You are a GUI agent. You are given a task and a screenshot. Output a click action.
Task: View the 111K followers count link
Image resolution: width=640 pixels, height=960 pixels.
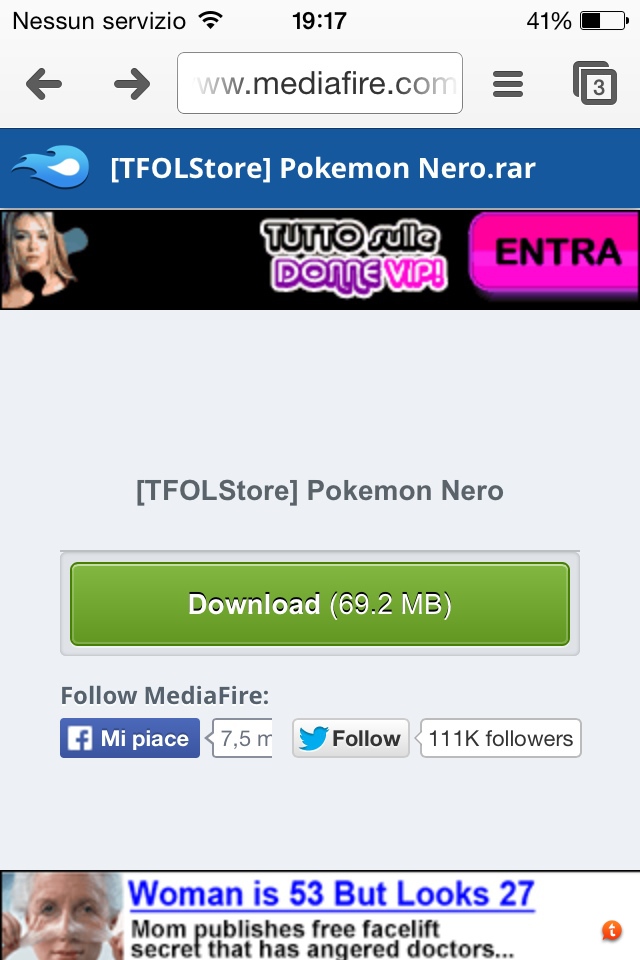click(x=501, y=739)
